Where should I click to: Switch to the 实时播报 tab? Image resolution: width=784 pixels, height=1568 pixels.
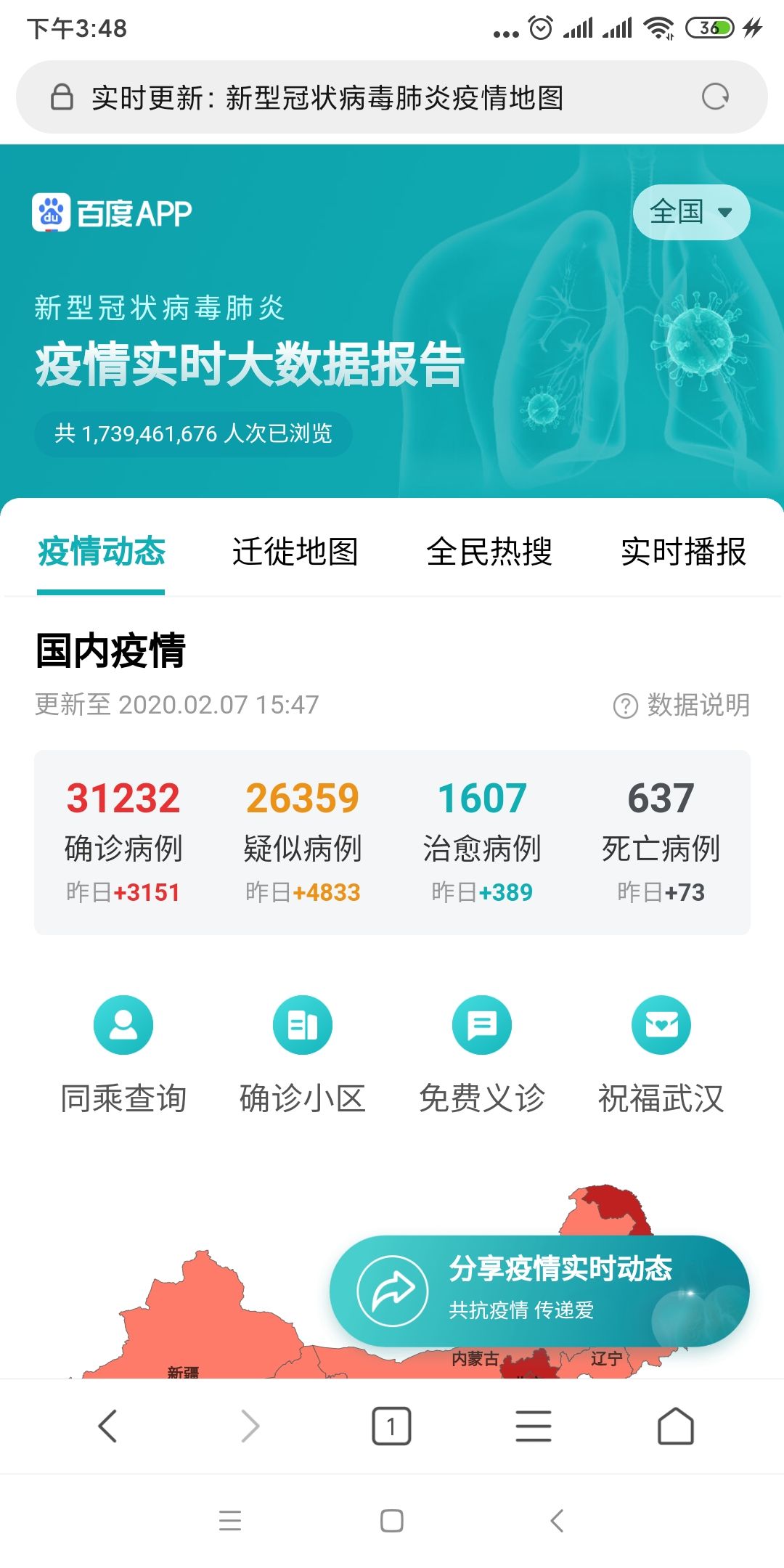[683, 552]
